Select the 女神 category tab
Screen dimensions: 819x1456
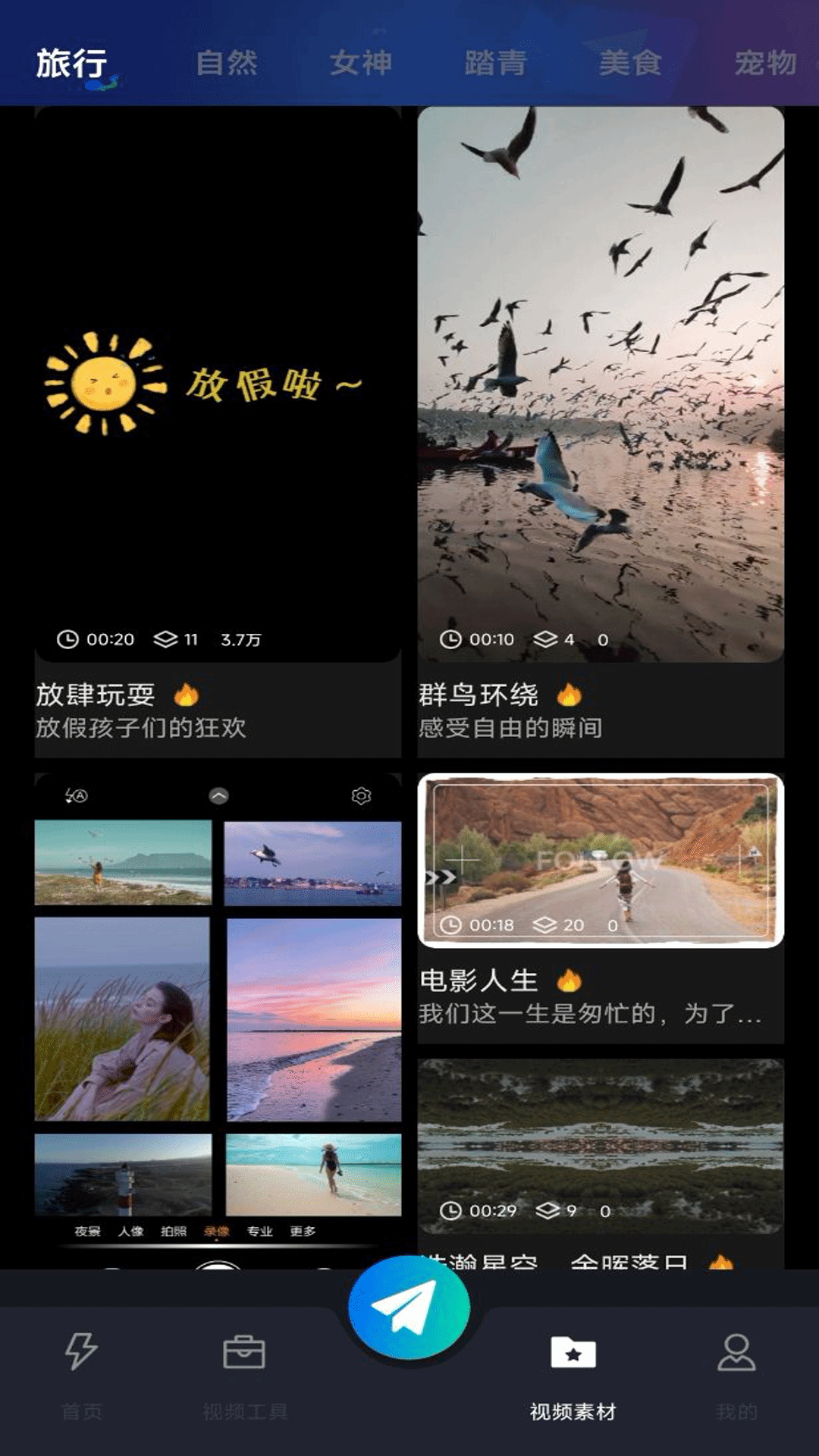(361, 63)
